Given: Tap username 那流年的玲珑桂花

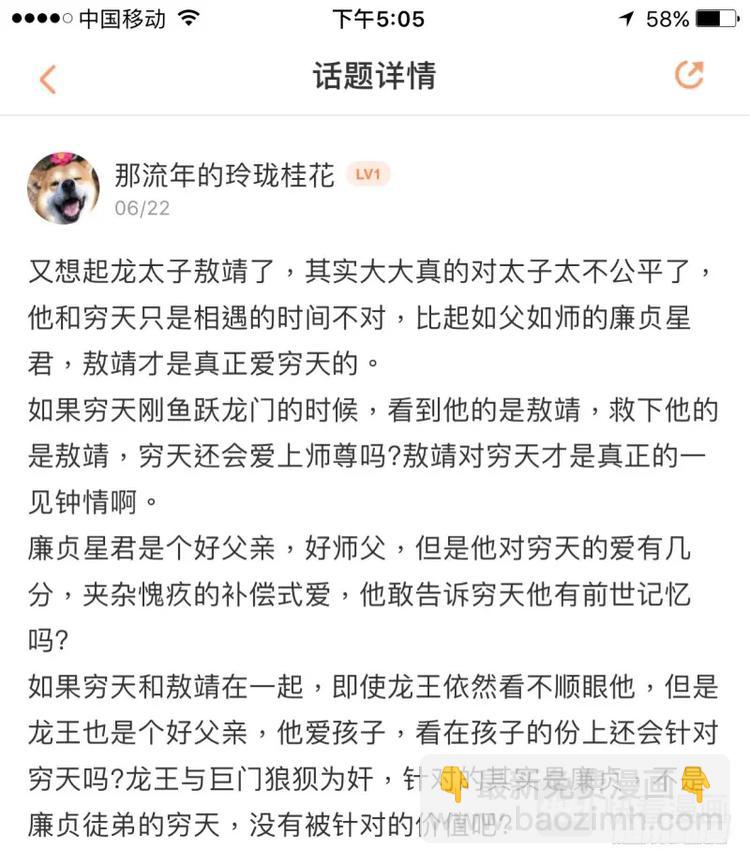Looking at the screenshot, I should 224,170.
